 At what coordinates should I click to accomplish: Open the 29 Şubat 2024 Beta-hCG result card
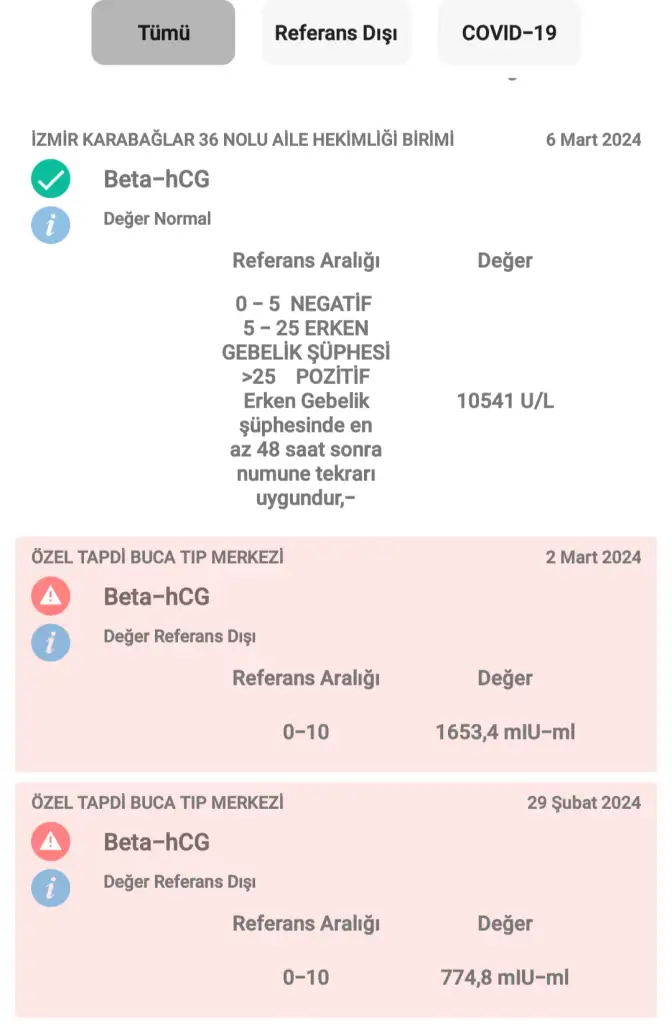pyautogui.click(x=336, y=900)
